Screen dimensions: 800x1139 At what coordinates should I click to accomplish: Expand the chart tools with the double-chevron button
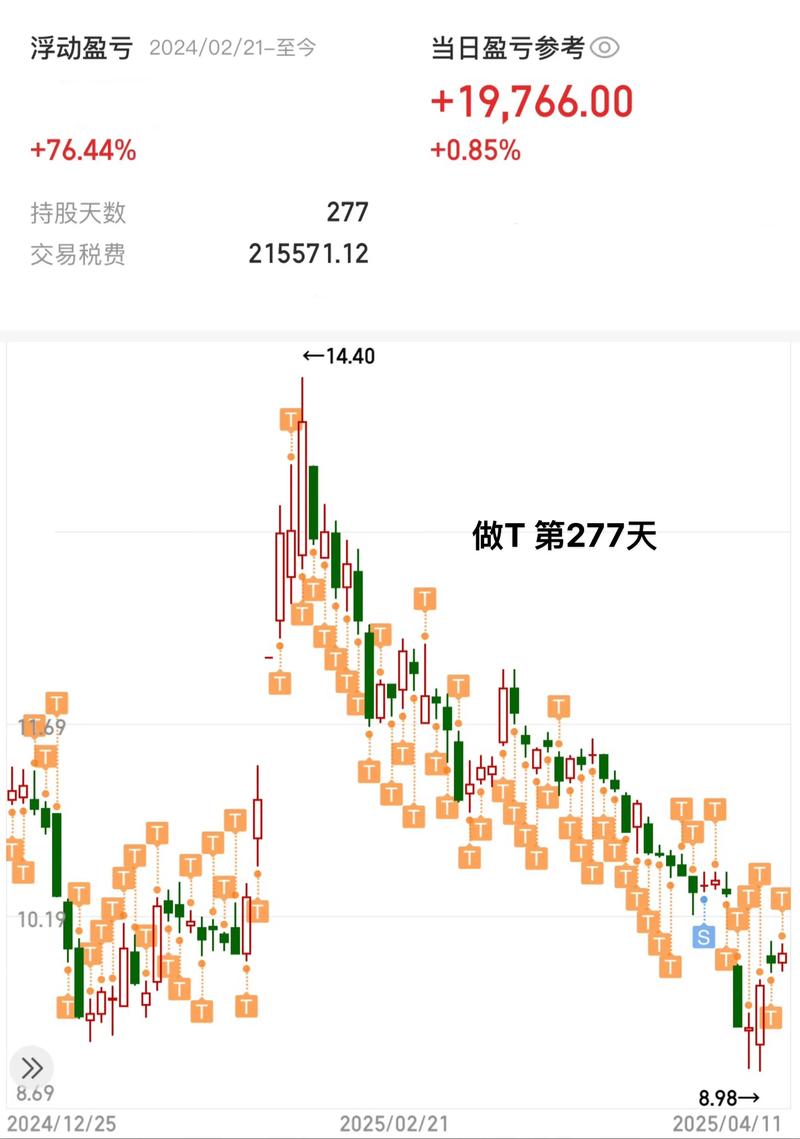pos(33,1067)
